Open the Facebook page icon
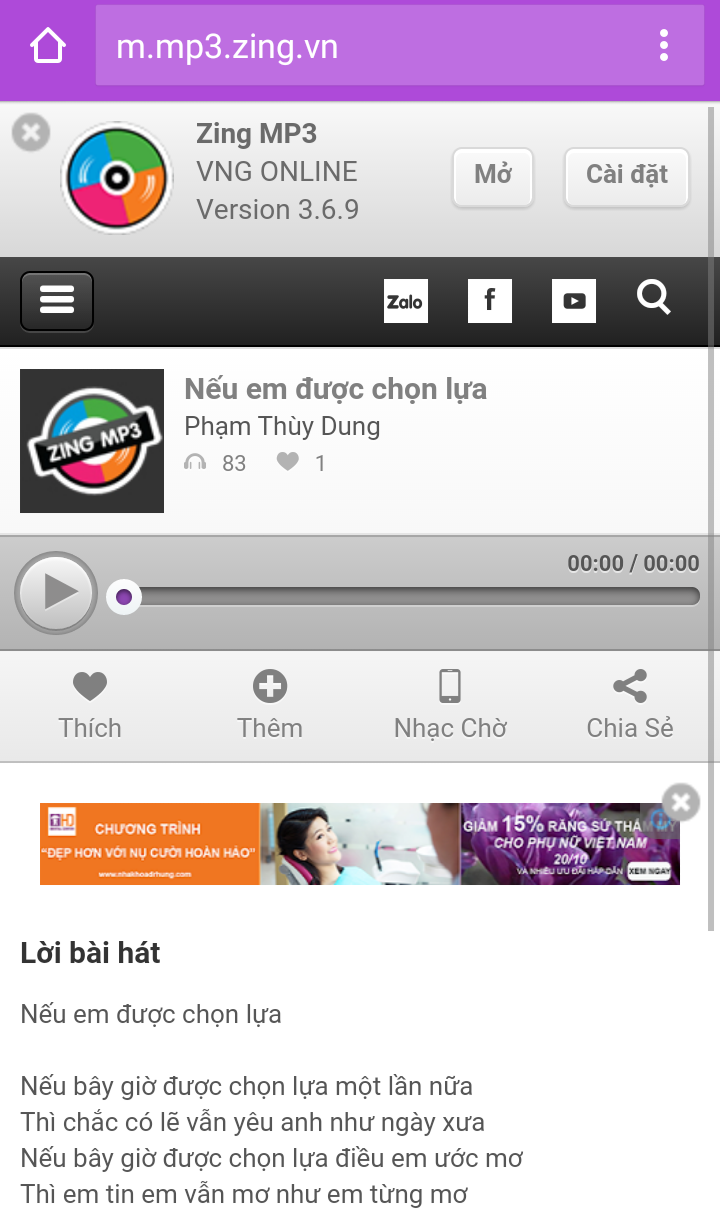 click(x=490, y=301)
